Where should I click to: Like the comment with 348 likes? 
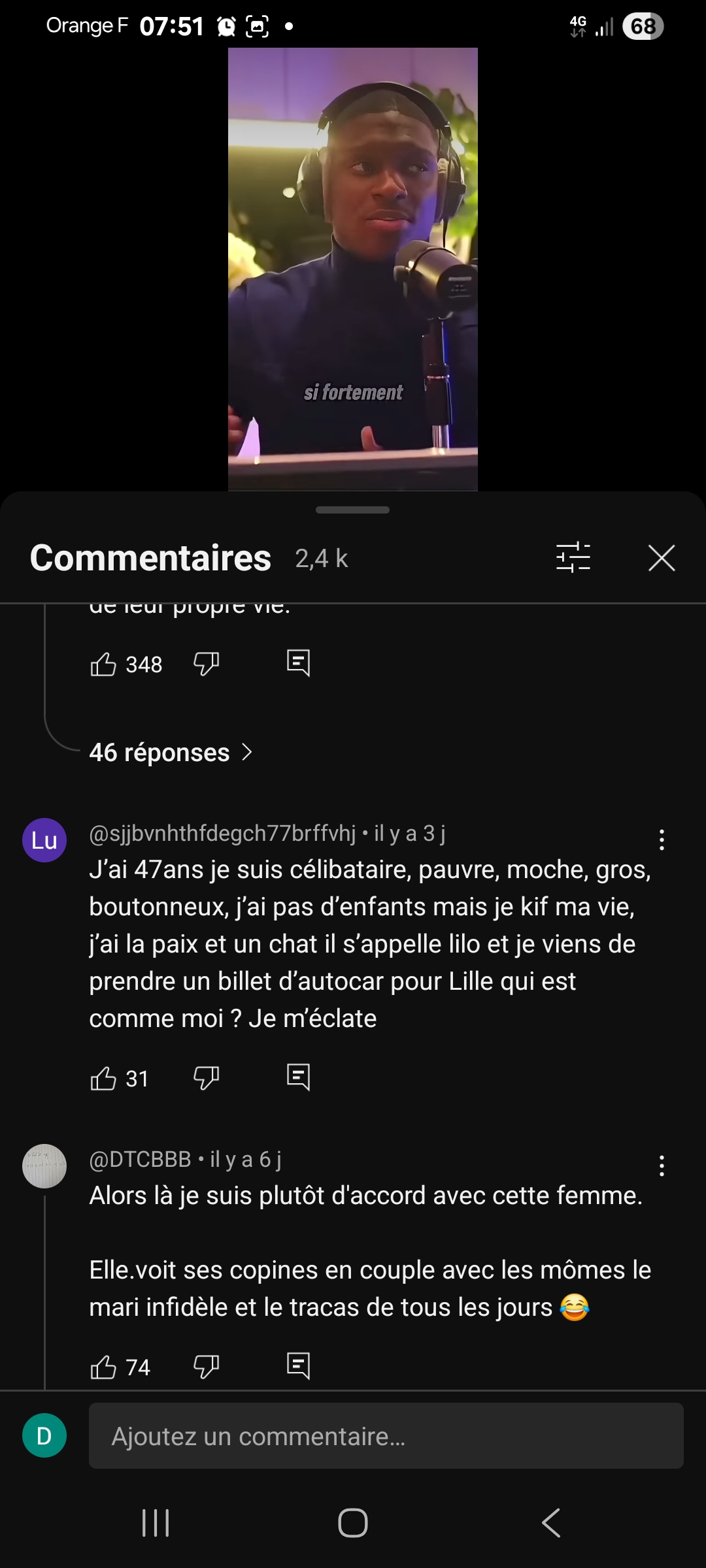(x=103, y=664)
